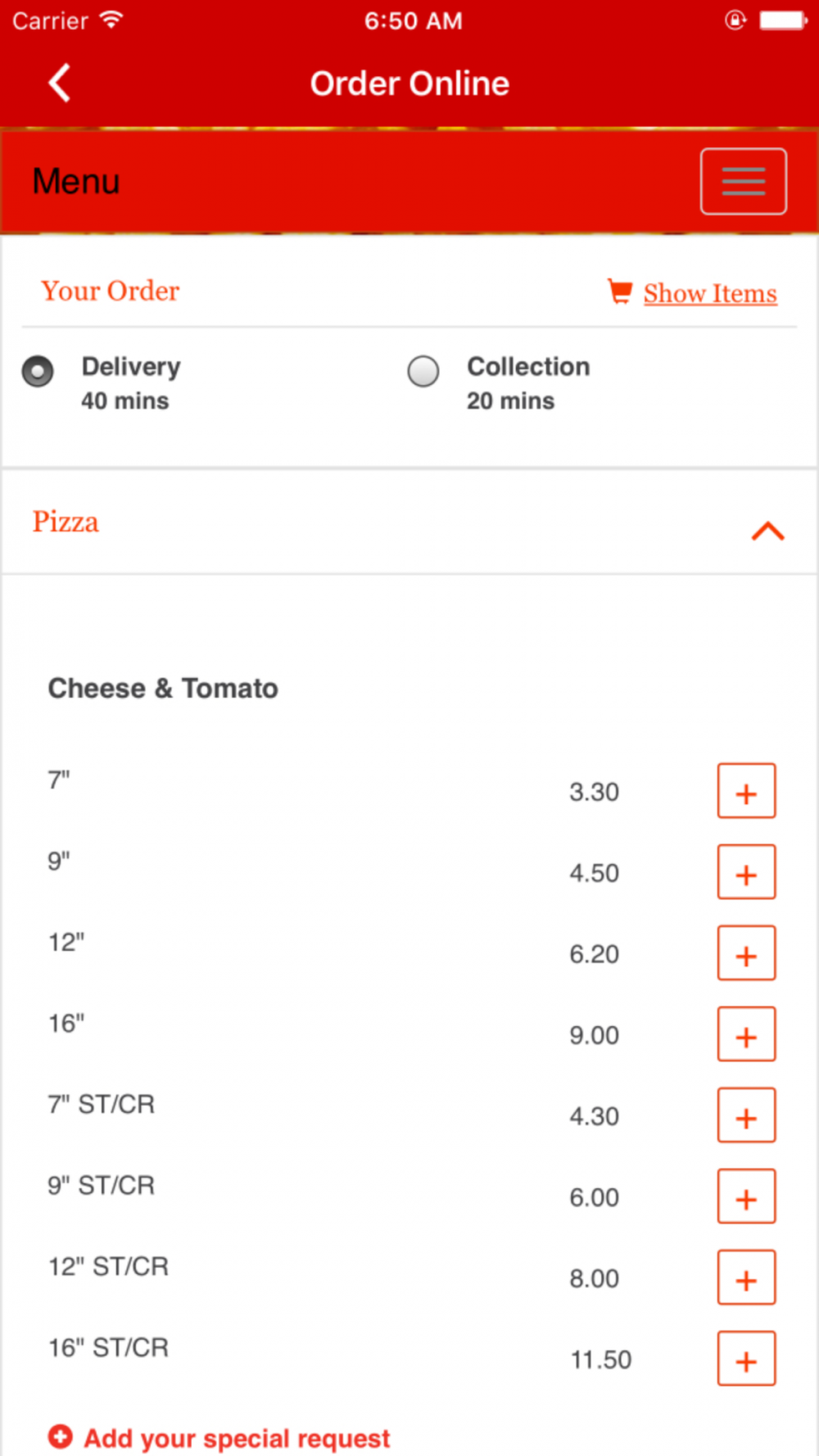This screenshot has width=819, height=1456.
Task: Add the 16" ST/CR pizza
Action: tap(746, 1359)
